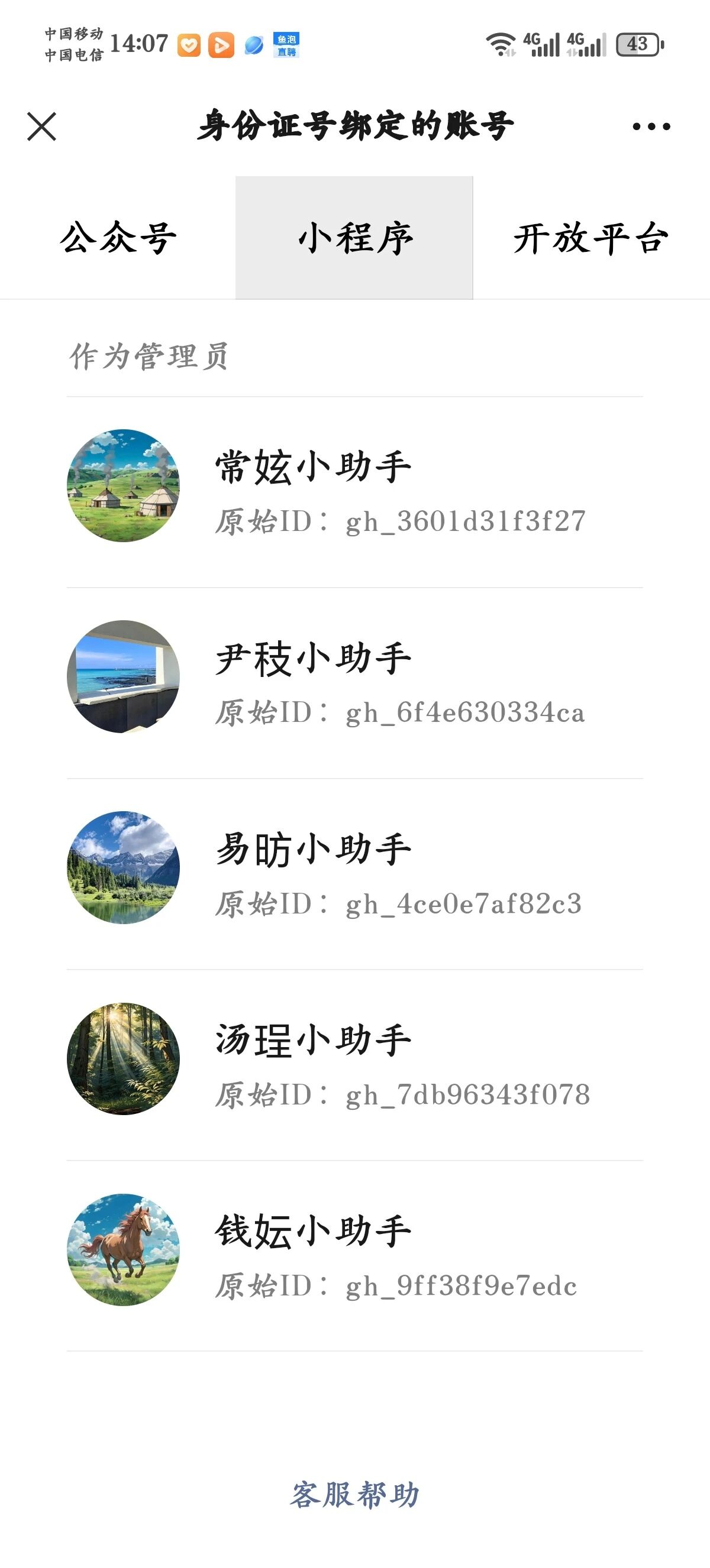Switch to the 开放平台 tab
This screenshot has width=710, height=1568.
click(590, 238)
